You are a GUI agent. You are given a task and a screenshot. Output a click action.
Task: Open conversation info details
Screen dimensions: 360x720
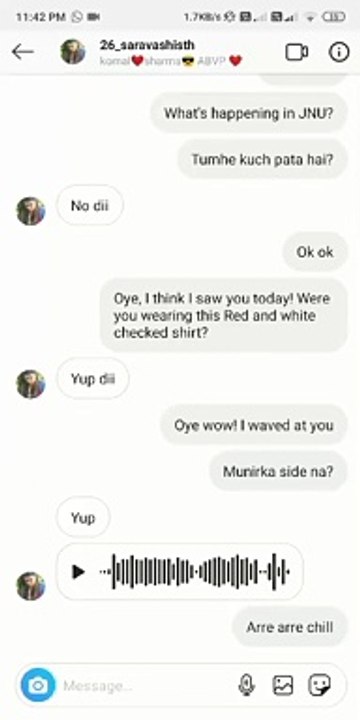coord(339,52)
